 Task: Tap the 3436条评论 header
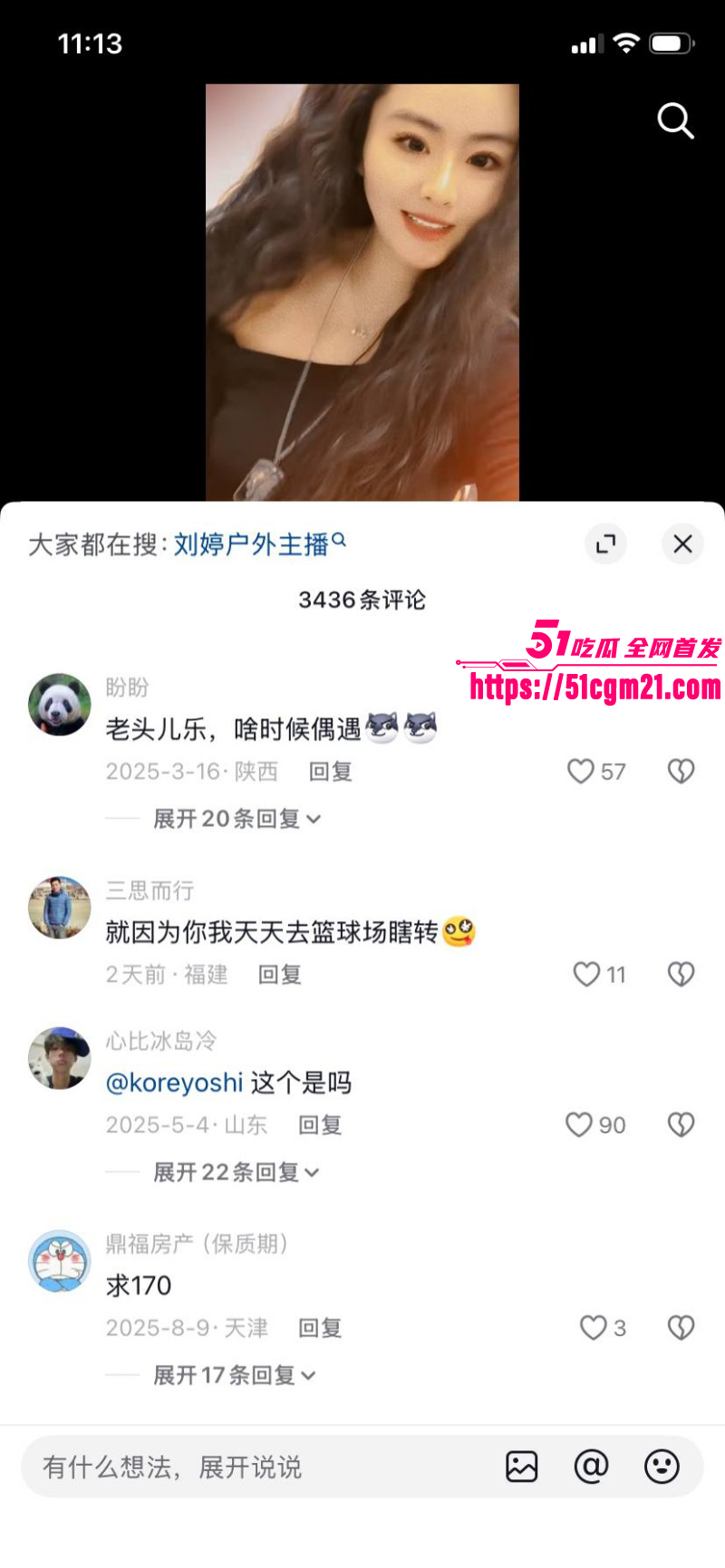tap(362, 600)
